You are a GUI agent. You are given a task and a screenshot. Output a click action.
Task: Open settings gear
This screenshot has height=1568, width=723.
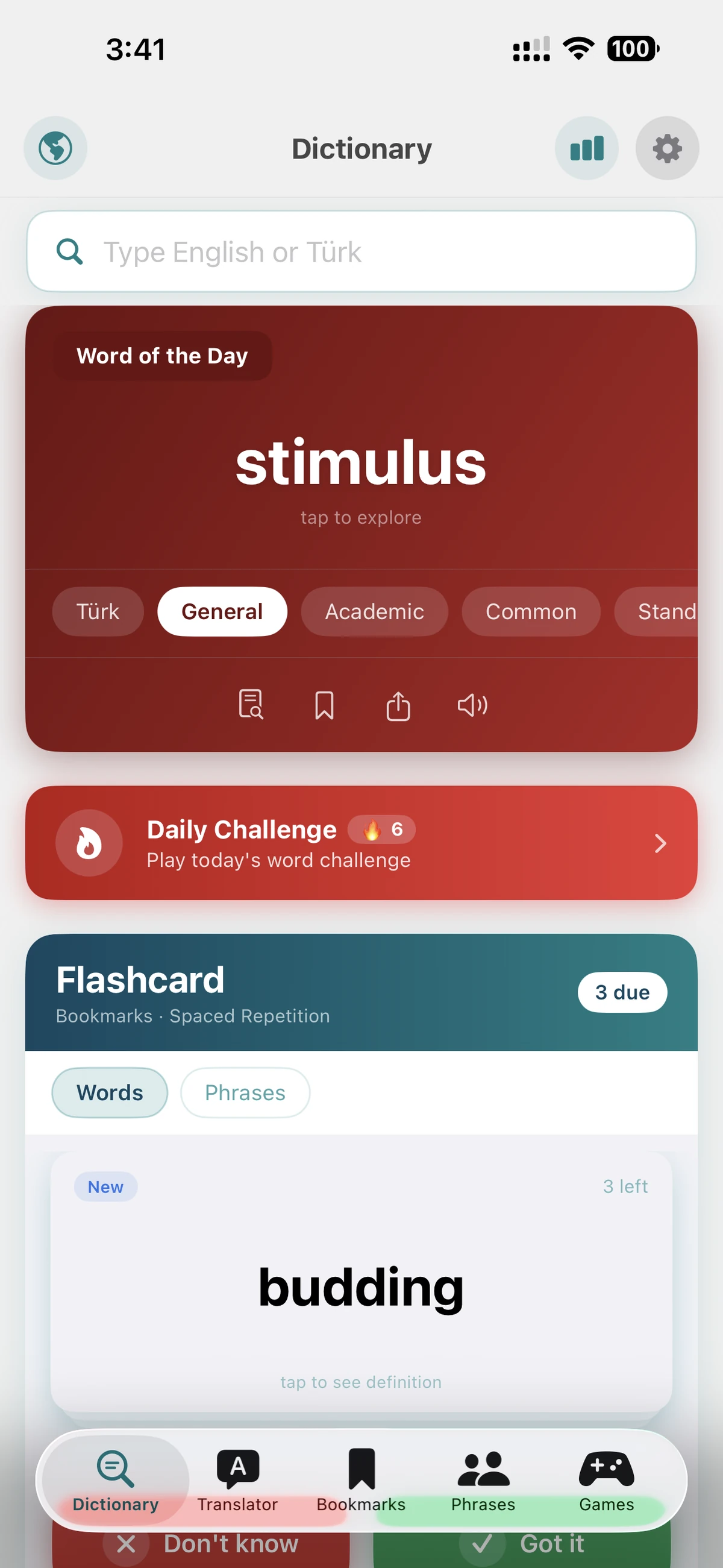click(x=667, y=148)
